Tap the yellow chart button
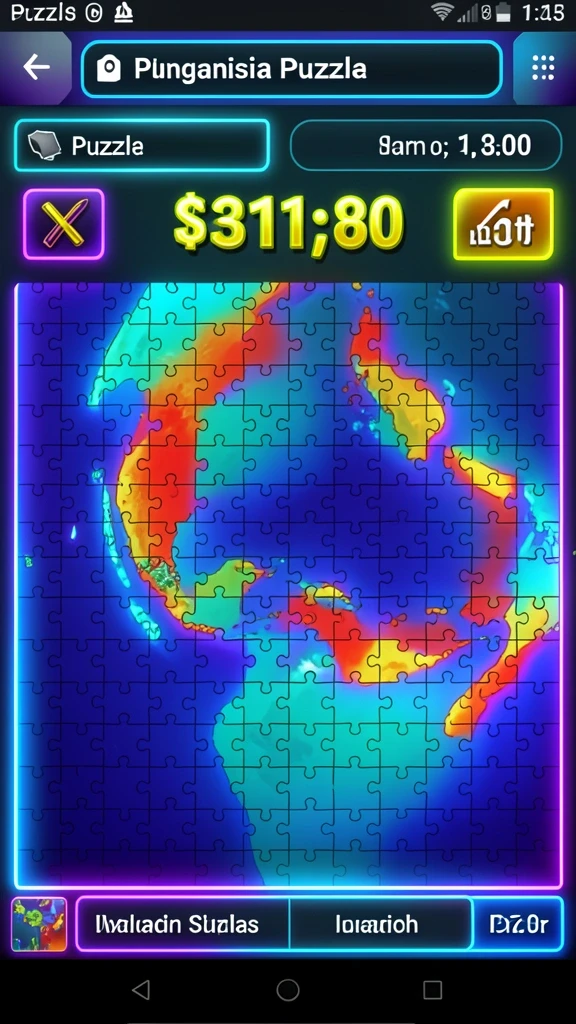The image size is (576, 1024). point(503,224)
